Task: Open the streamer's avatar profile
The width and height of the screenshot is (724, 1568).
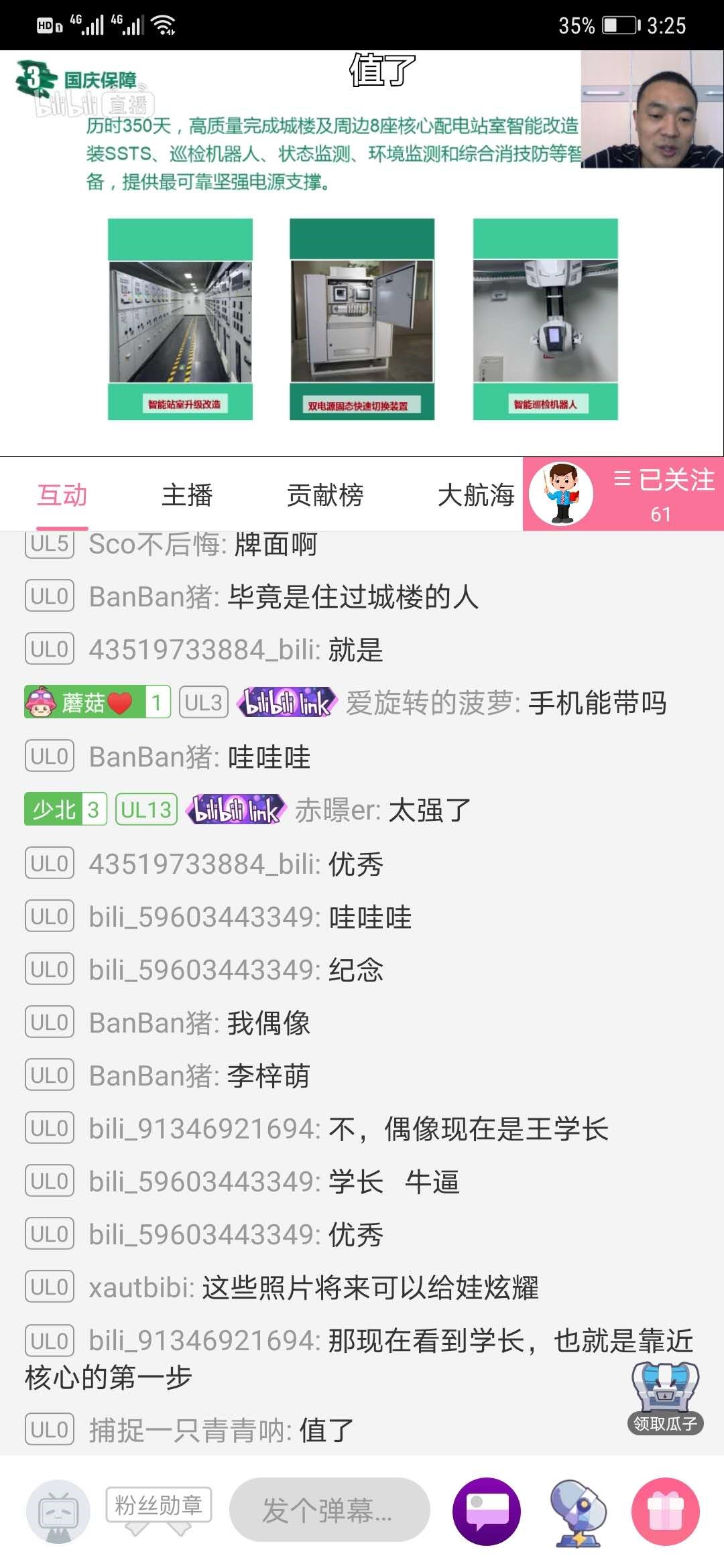Action: pos(560,495)
